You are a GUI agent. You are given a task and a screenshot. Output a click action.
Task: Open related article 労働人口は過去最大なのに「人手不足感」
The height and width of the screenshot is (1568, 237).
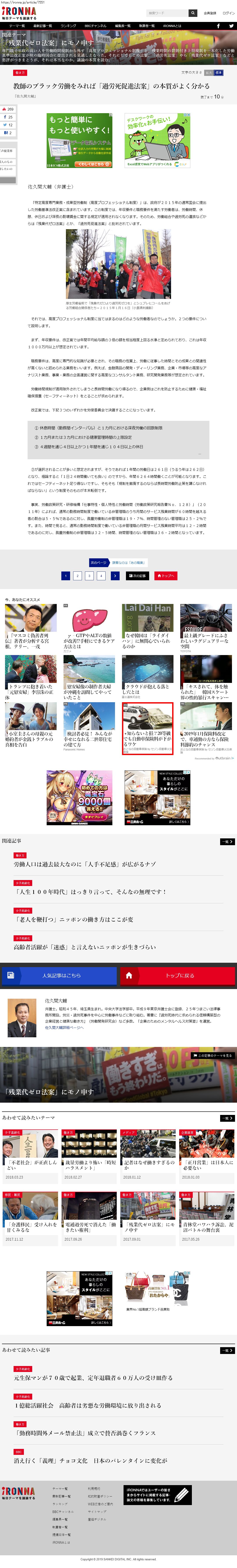pos(85,864)
